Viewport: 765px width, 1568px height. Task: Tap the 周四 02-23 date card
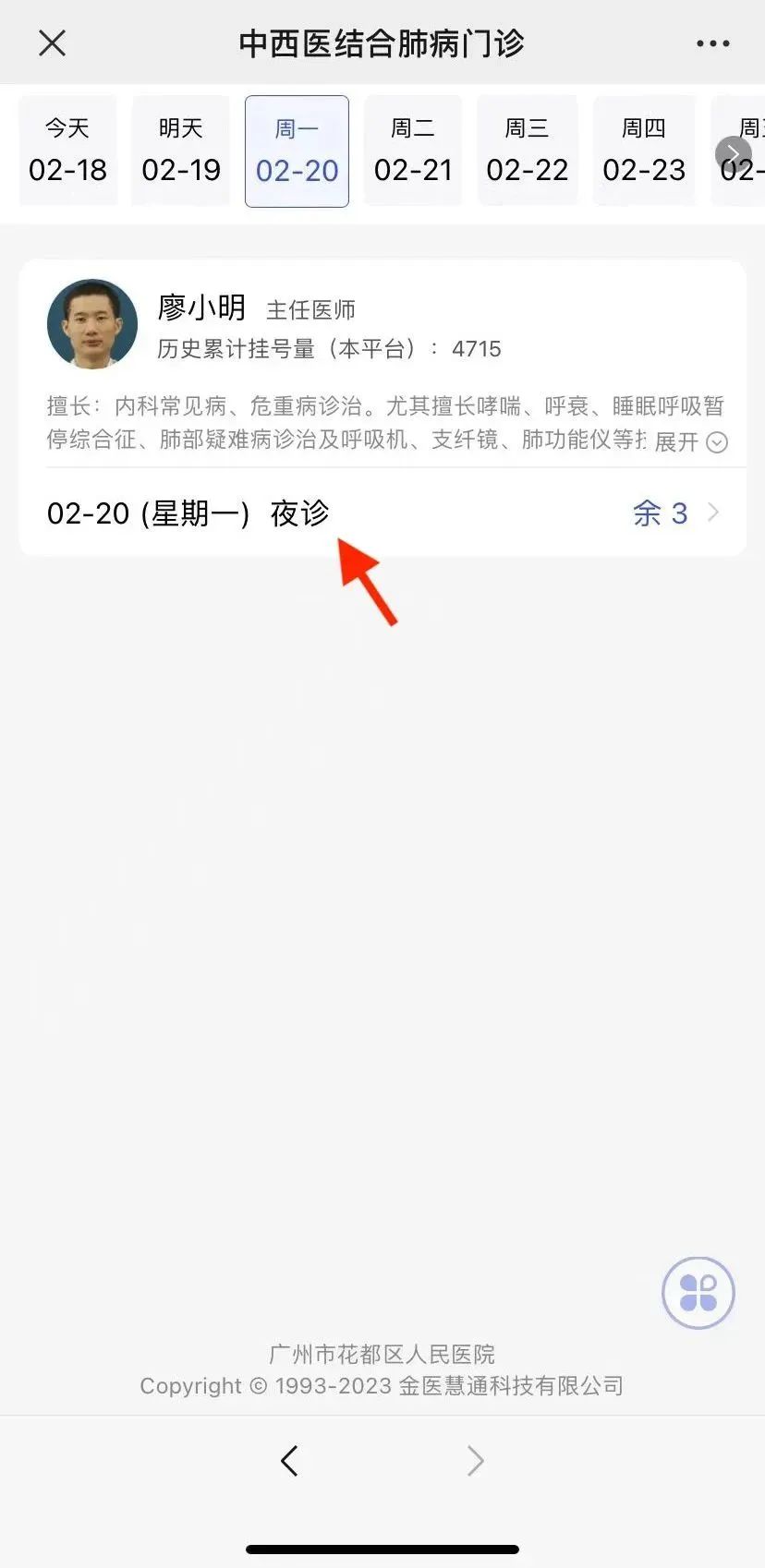point(644,151)
